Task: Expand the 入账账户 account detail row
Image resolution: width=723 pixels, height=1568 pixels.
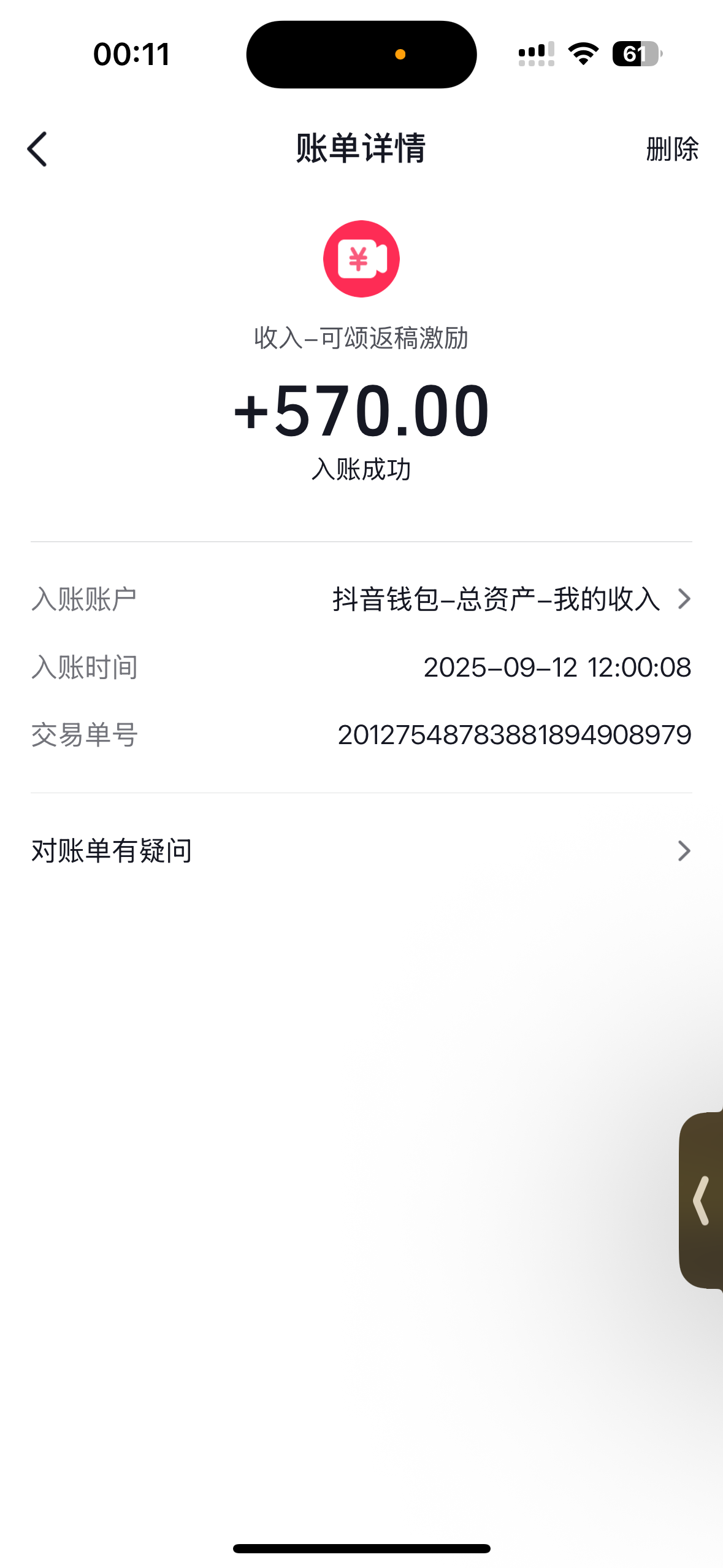Action: click(x=361, y=599)
